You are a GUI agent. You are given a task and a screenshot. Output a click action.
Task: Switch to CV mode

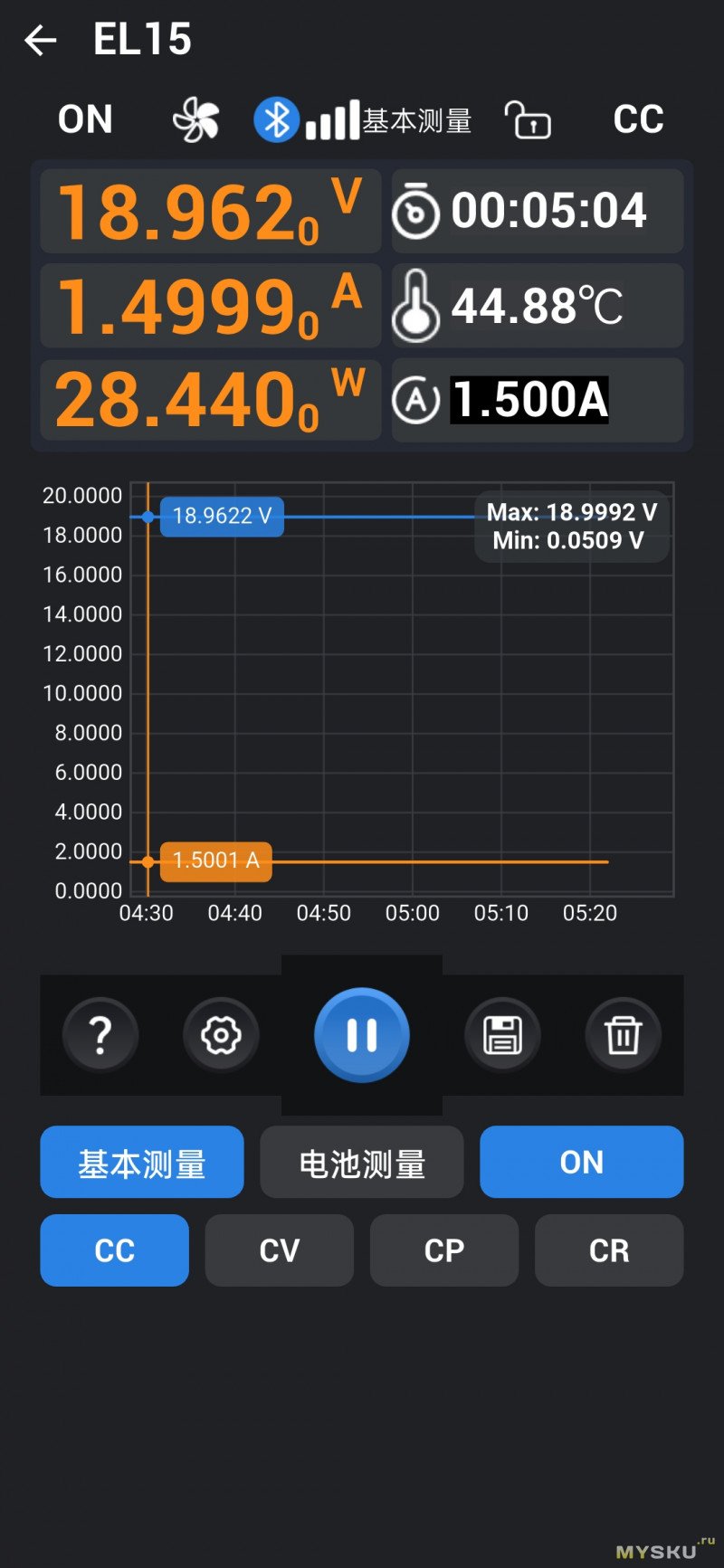[279, 1250]
